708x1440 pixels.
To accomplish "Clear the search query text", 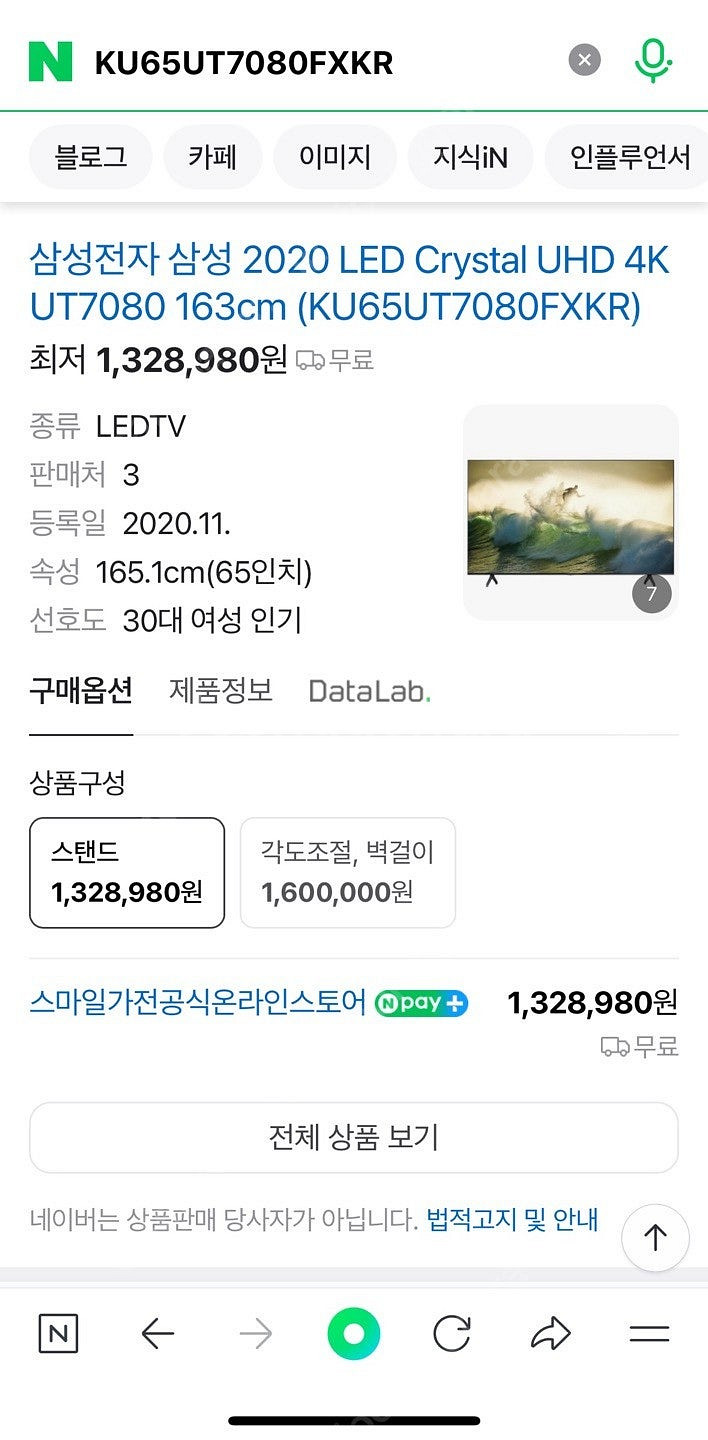I will coord(585,60).
